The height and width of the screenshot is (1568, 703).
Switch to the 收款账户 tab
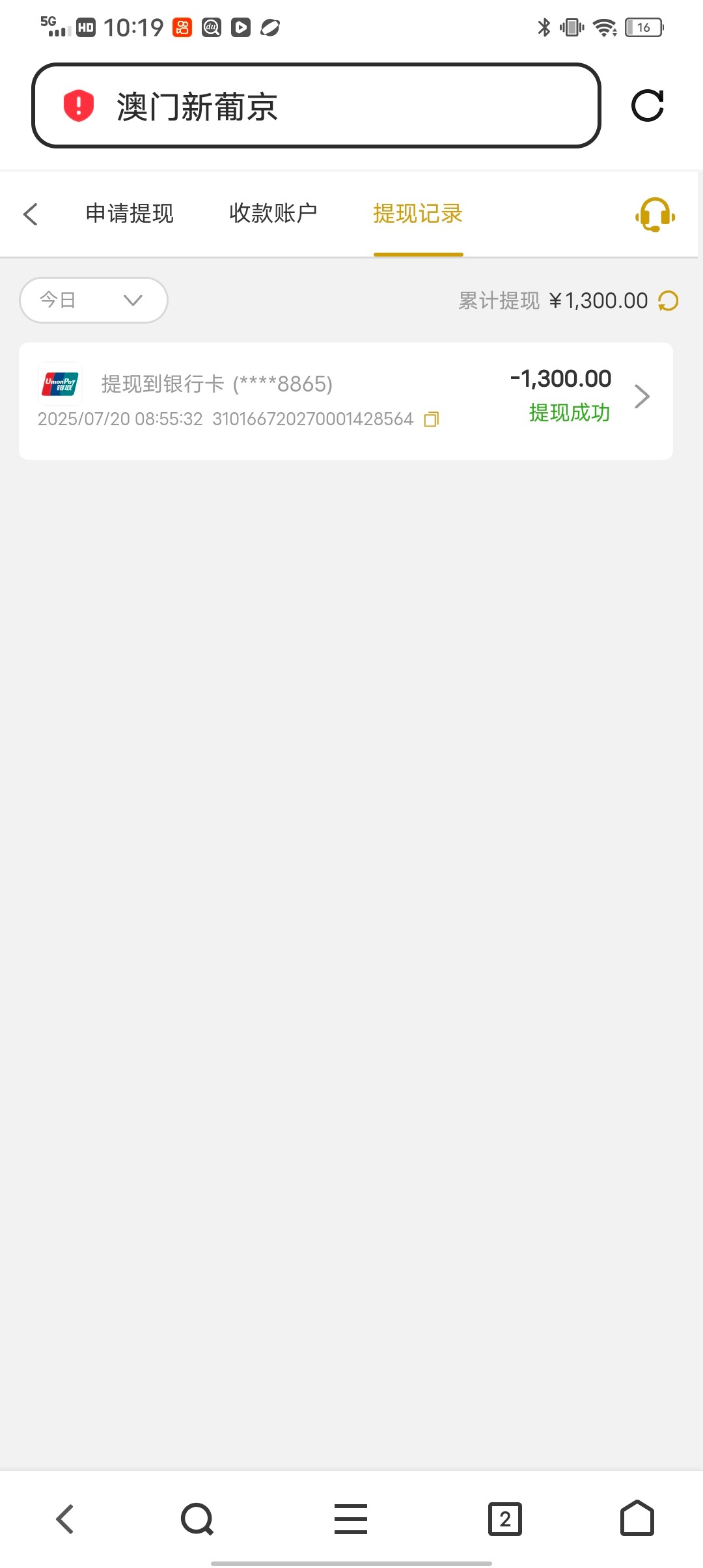coord(273,213)
